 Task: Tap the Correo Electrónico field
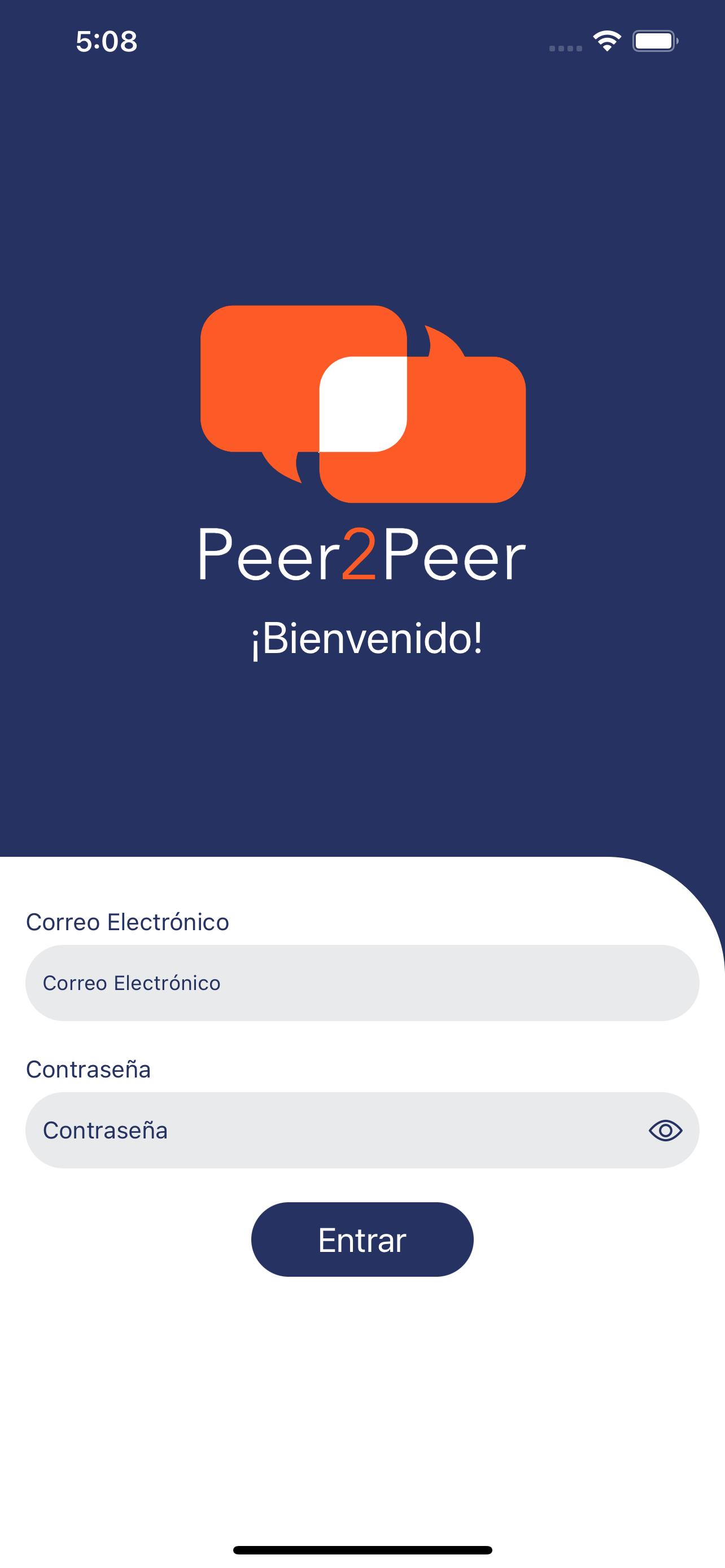click(x=361, y=983)
